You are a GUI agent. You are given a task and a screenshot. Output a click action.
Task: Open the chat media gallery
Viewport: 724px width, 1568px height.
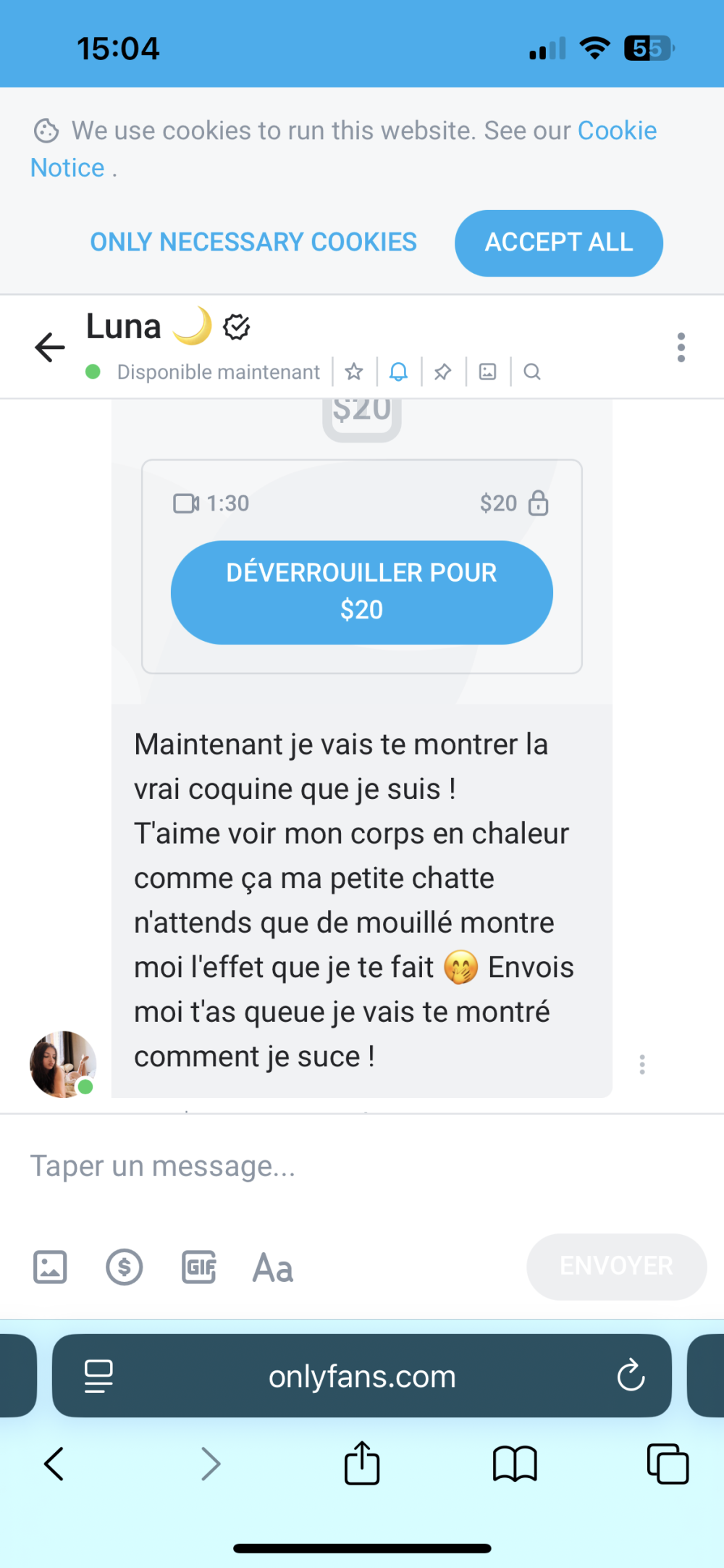[488, 372]
